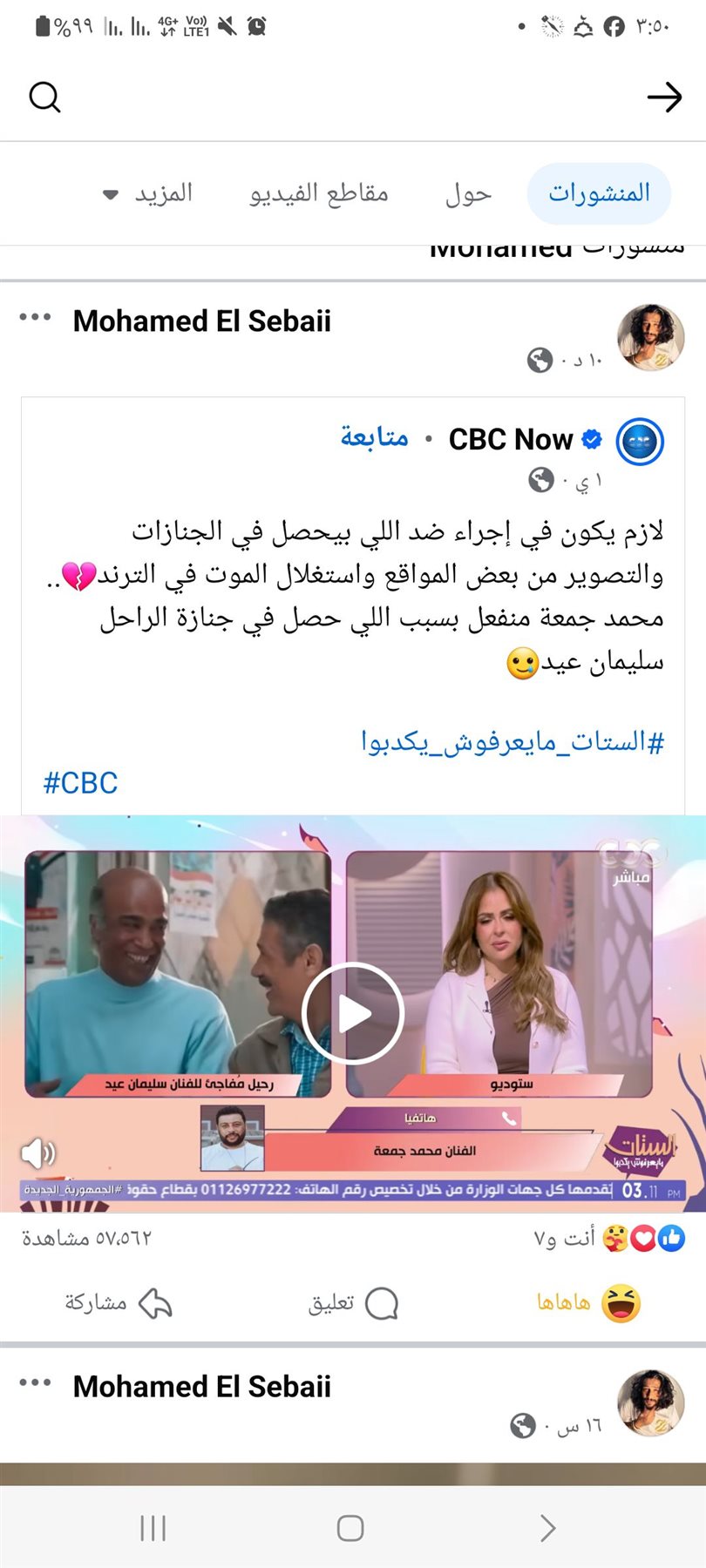Viewport: 706px width, 1568px height.
Task: Comment on the post with تعليق
Action: tap(353, 1304)
